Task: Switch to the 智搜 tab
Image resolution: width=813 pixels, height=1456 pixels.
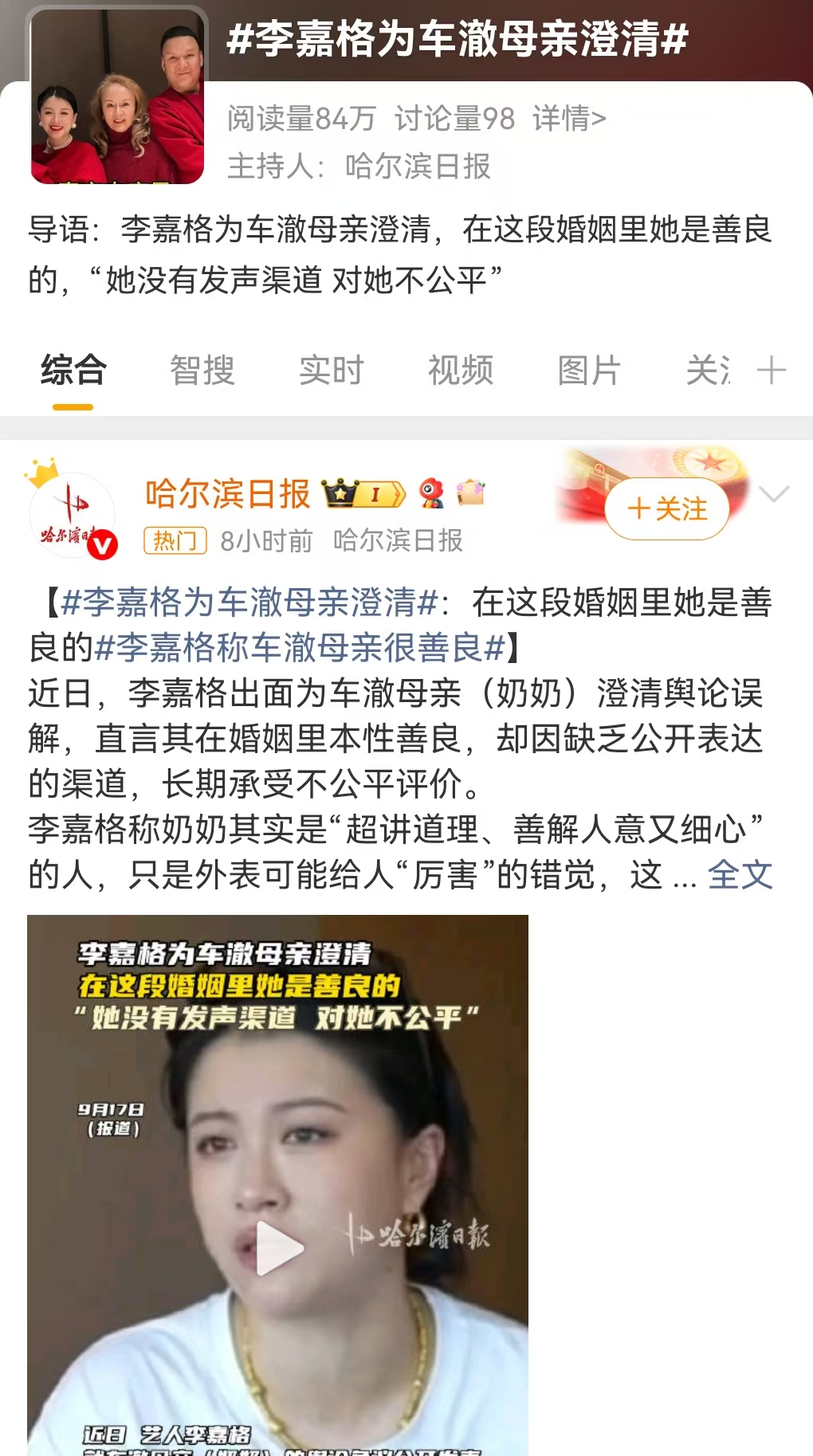Action: [x=202, y=371]
